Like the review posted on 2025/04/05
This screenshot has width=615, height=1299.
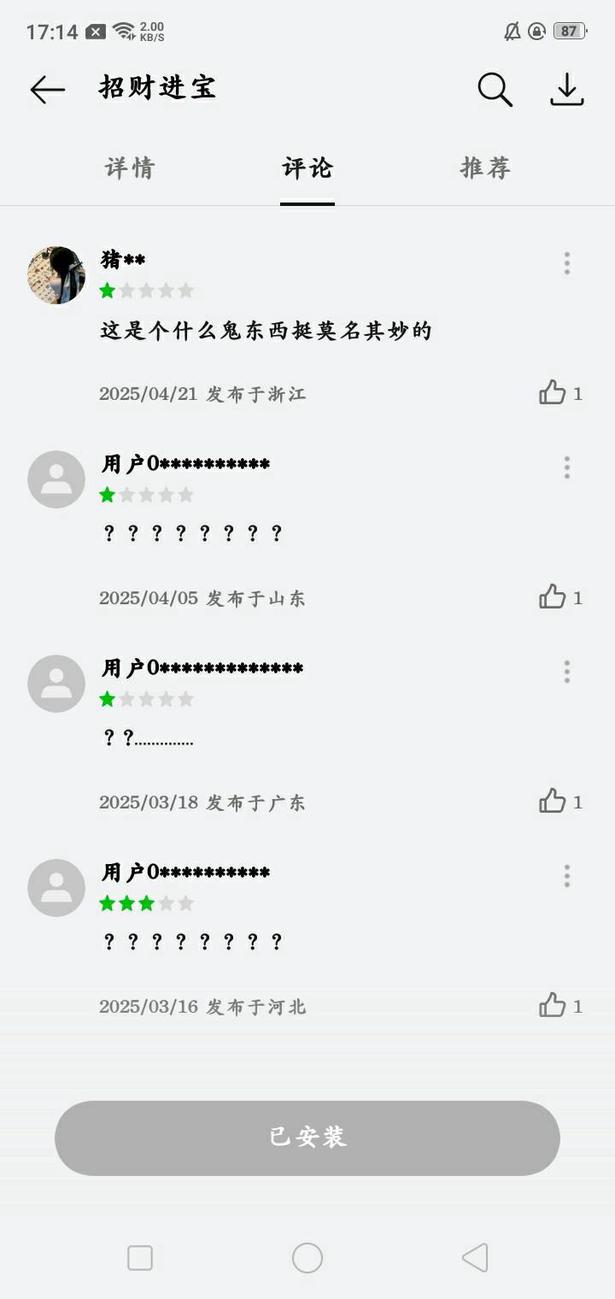coord(552,597)
